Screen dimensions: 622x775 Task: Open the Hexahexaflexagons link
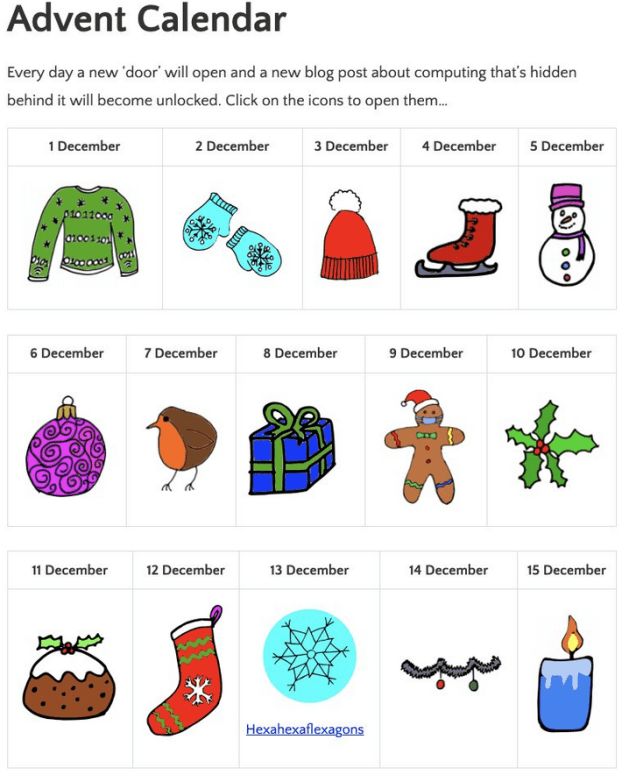[x=305, y=730]
